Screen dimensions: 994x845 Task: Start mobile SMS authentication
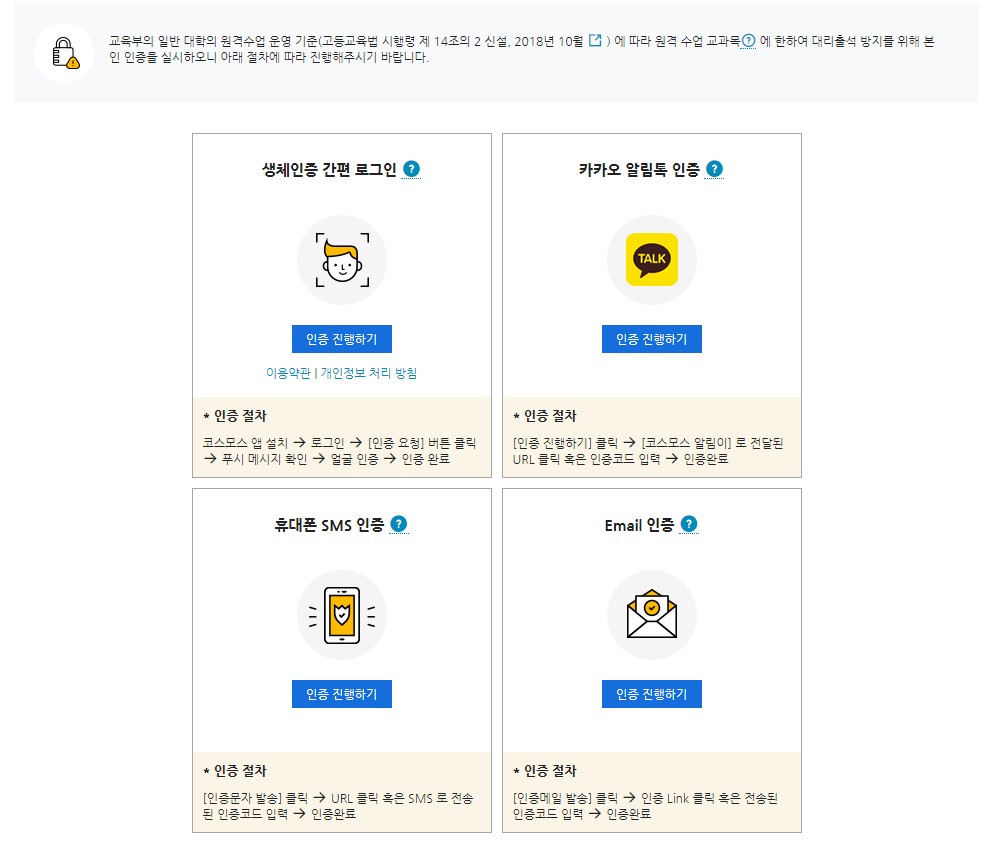(x=341, y=694)
